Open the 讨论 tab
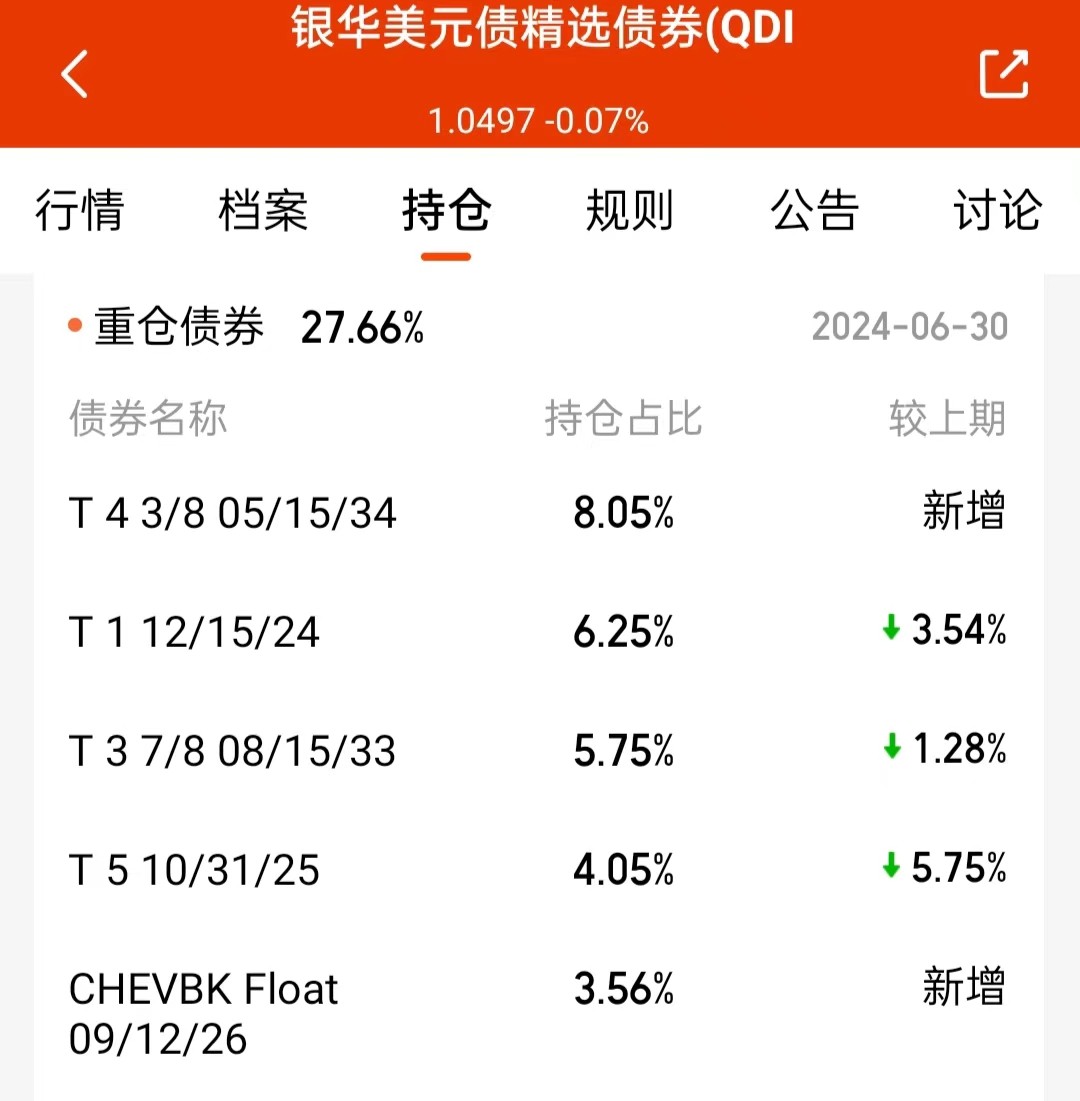Image resolution: width=1080 pixels, height=1101 pixels. pyautogui.click(x=997, y=211)
